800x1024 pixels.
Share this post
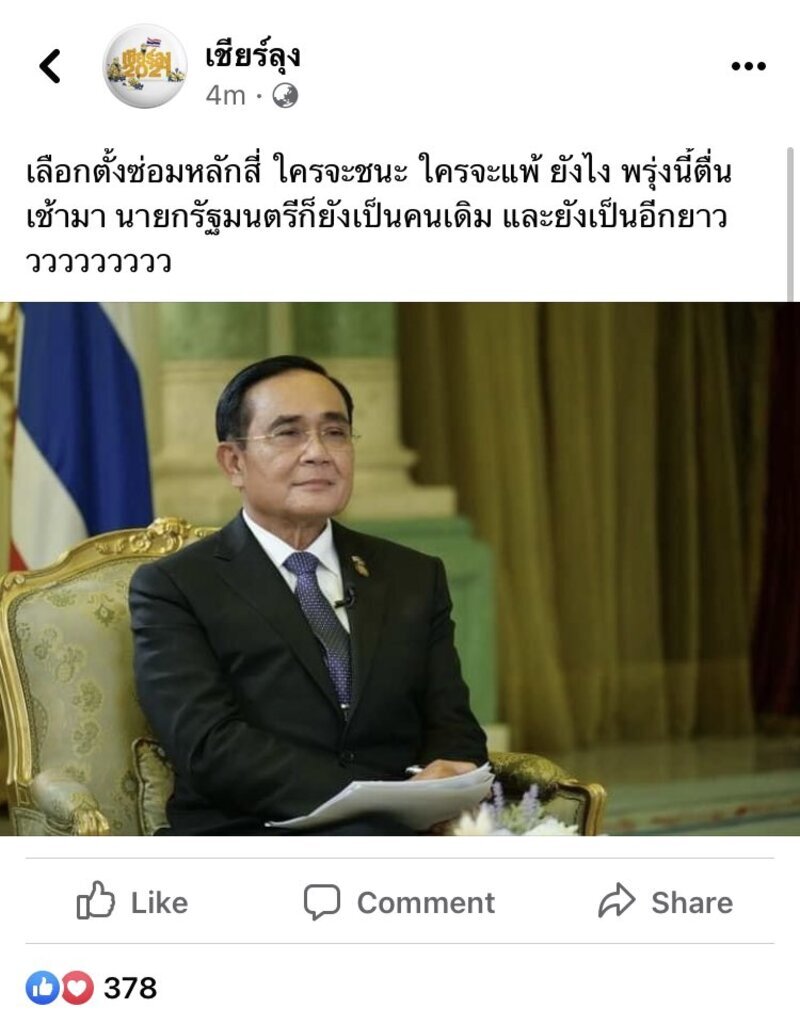pyautogui.click(x=665, y=902)
